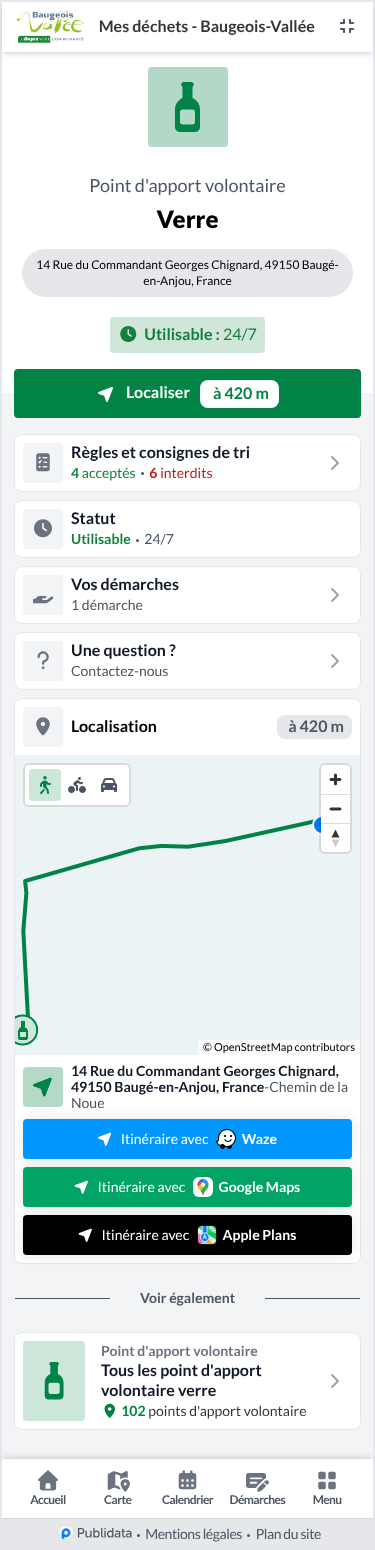Open Règles et consignes de tri
375x1550 pixels.
coord(187,462)
